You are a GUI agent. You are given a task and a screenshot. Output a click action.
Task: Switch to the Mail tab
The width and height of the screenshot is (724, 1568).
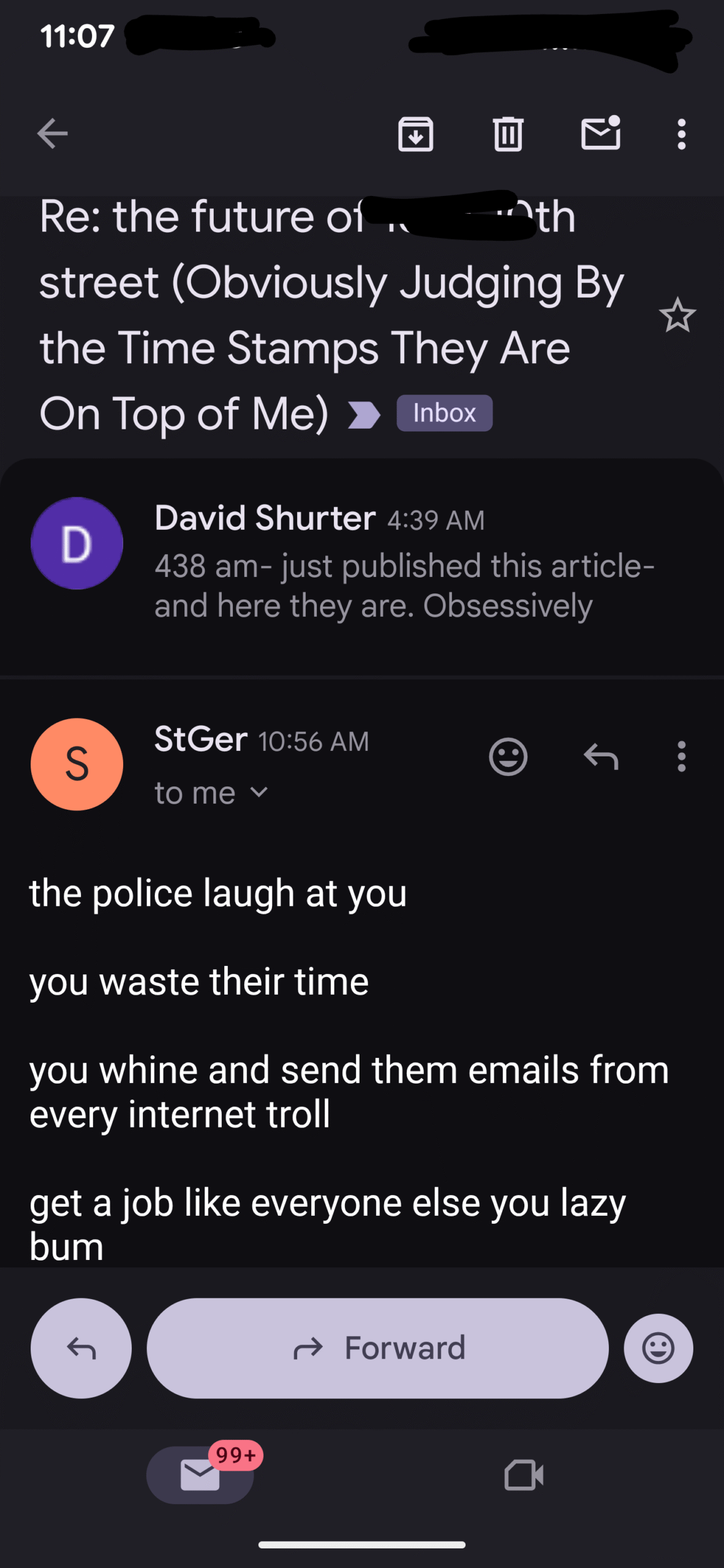tap(200, 1475)
